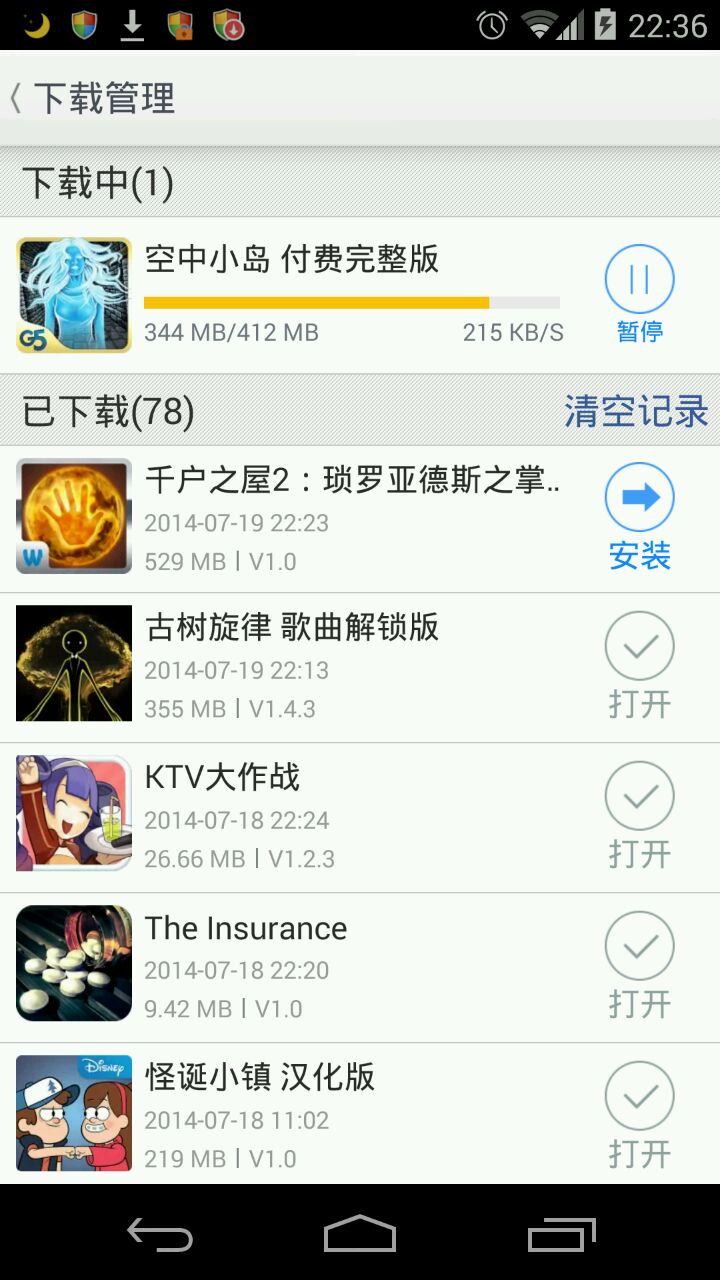
Task: Install 千户之屋2 game
Action: (x=639, y=515)
